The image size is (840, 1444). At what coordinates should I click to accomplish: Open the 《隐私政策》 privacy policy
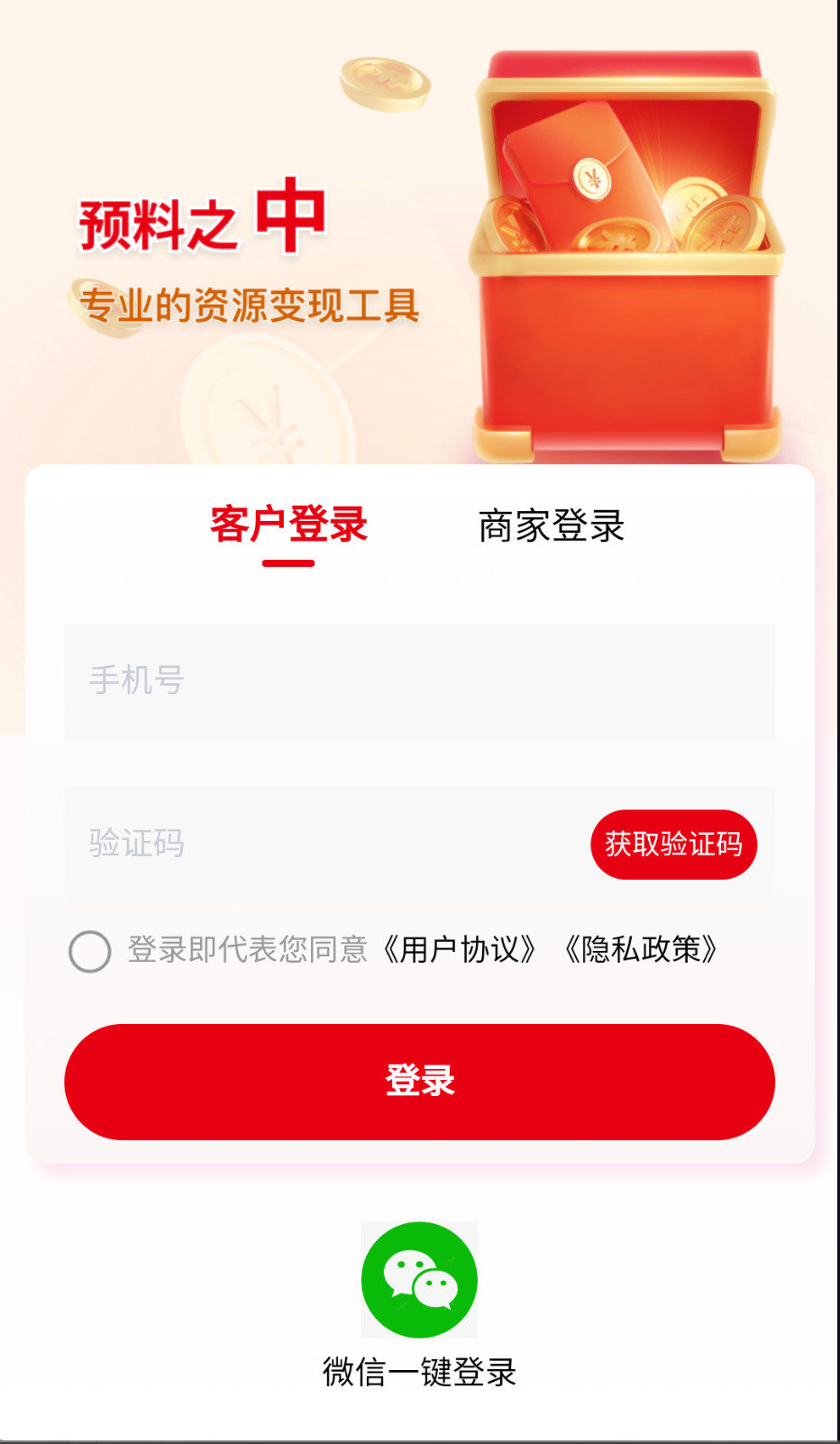642,949
